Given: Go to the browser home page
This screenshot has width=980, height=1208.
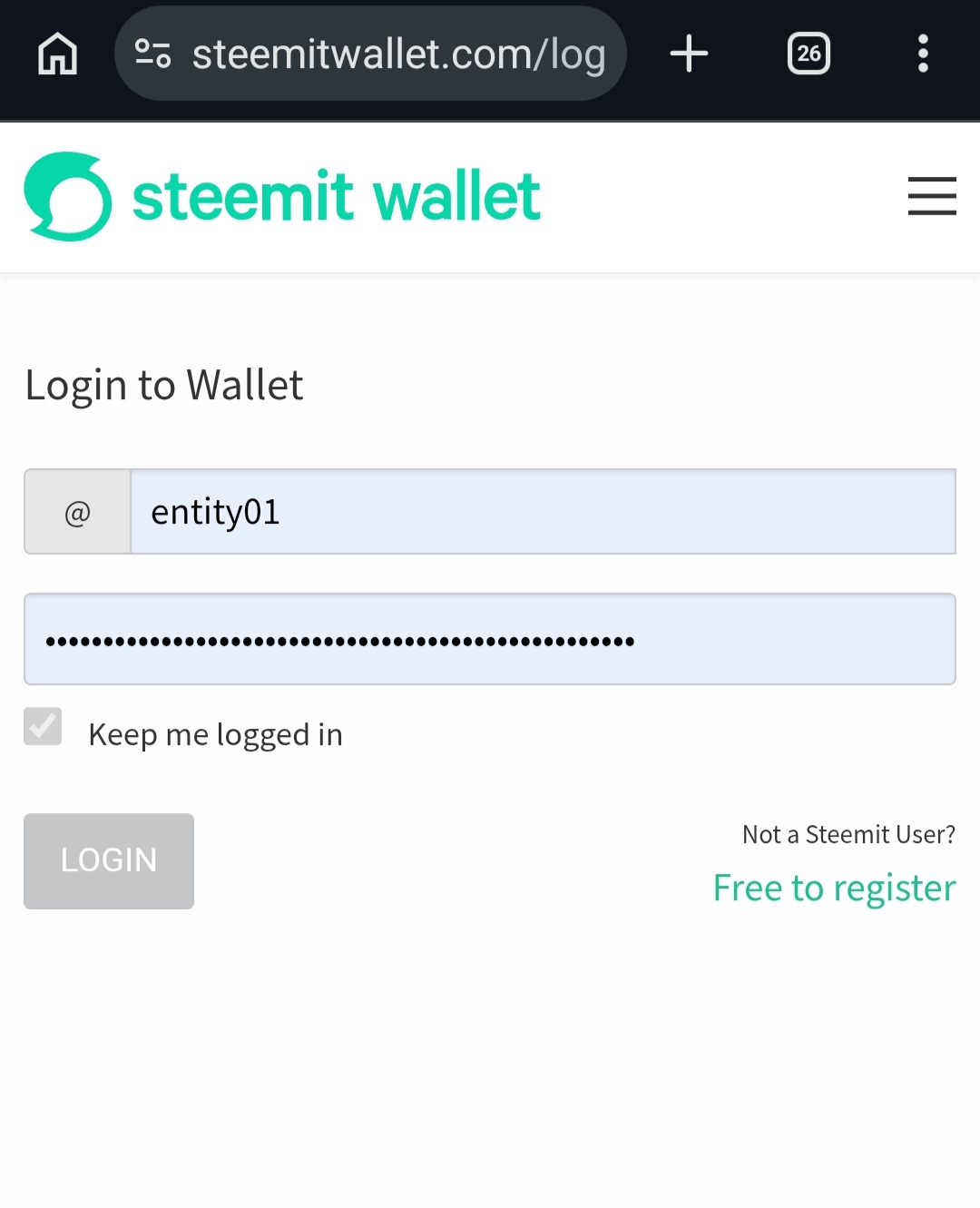Looking at the screenshot, I should (58, 54).
